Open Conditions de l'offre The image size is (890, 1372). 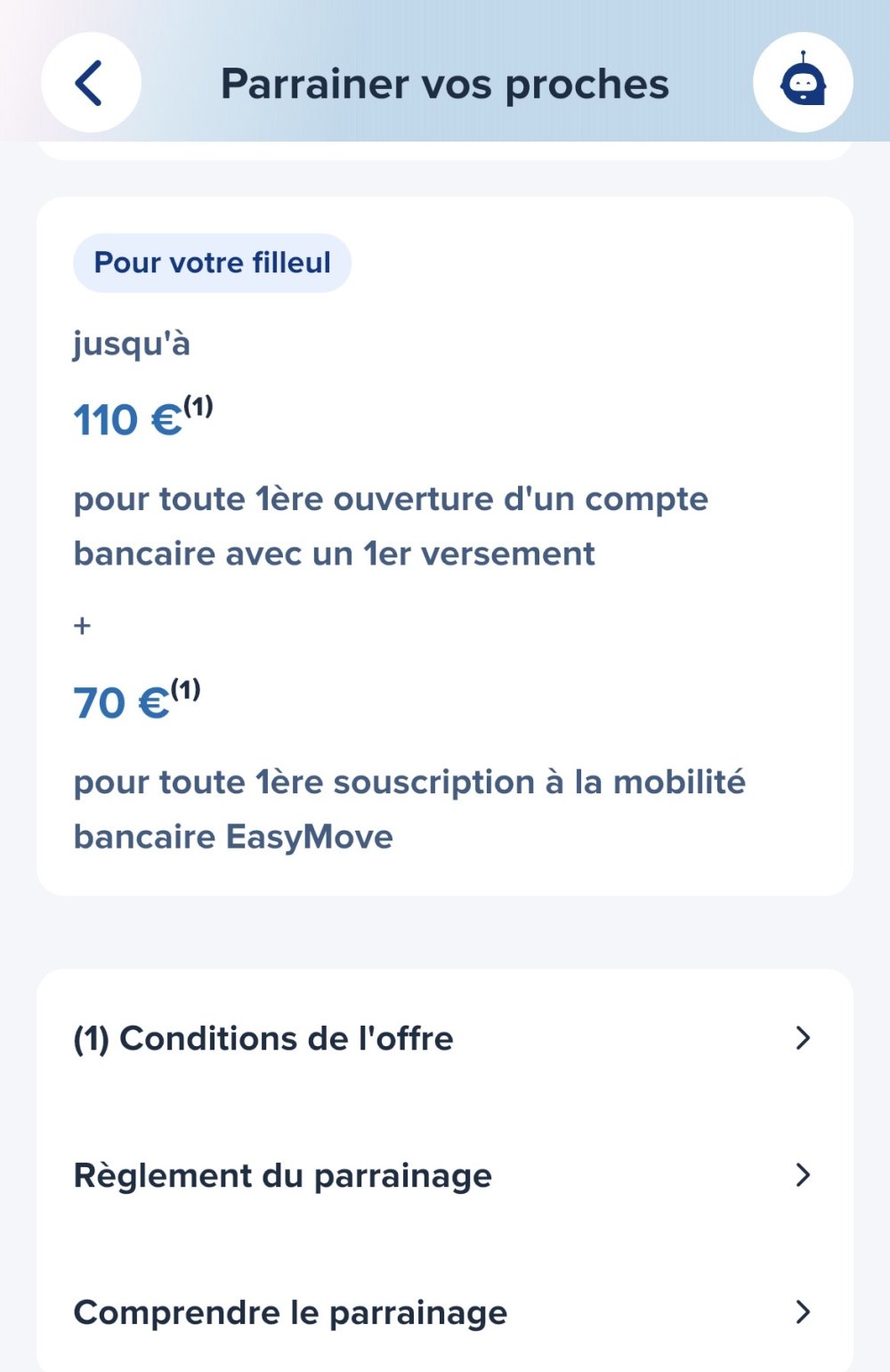click(443, 1038)
